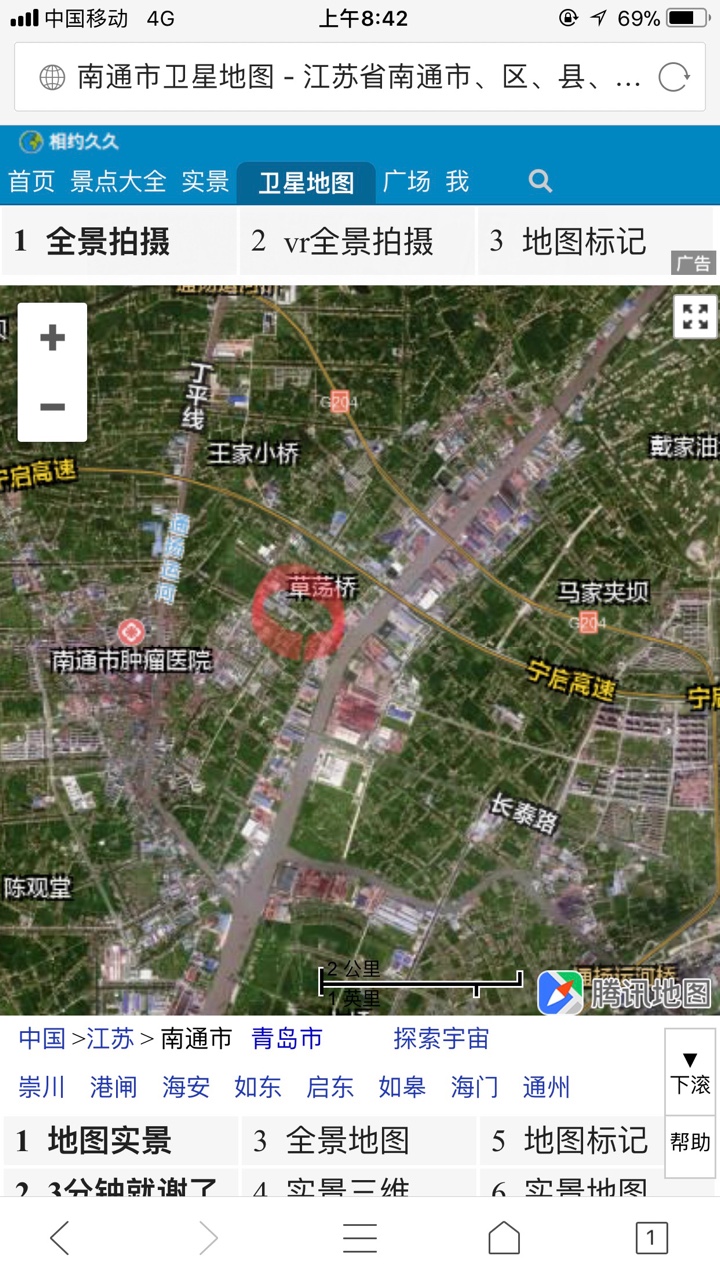Open the 广场 tab
Screen dimensions: 720x1280
(x=406, y=181)
